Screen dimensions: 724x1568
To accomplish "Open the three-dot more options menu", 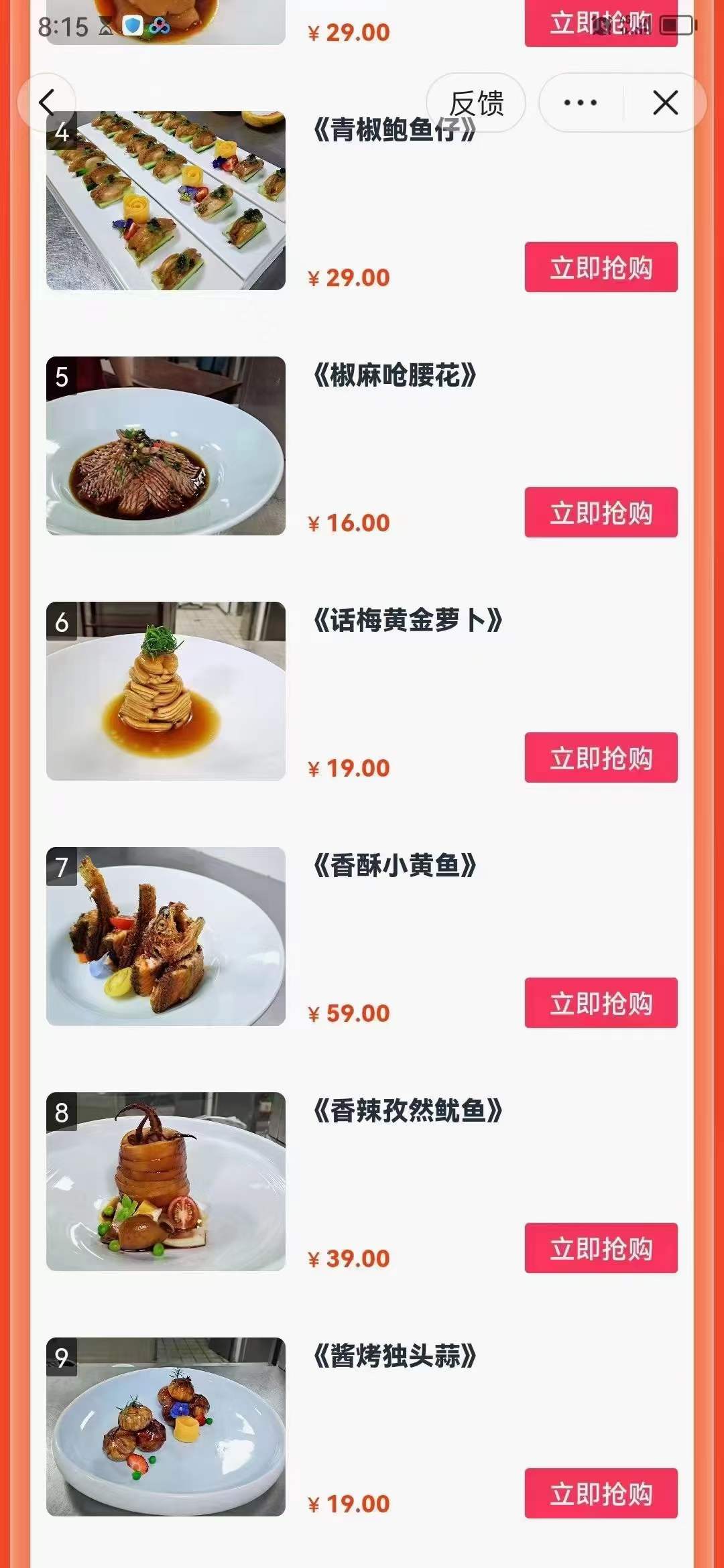I will point(579,102).
